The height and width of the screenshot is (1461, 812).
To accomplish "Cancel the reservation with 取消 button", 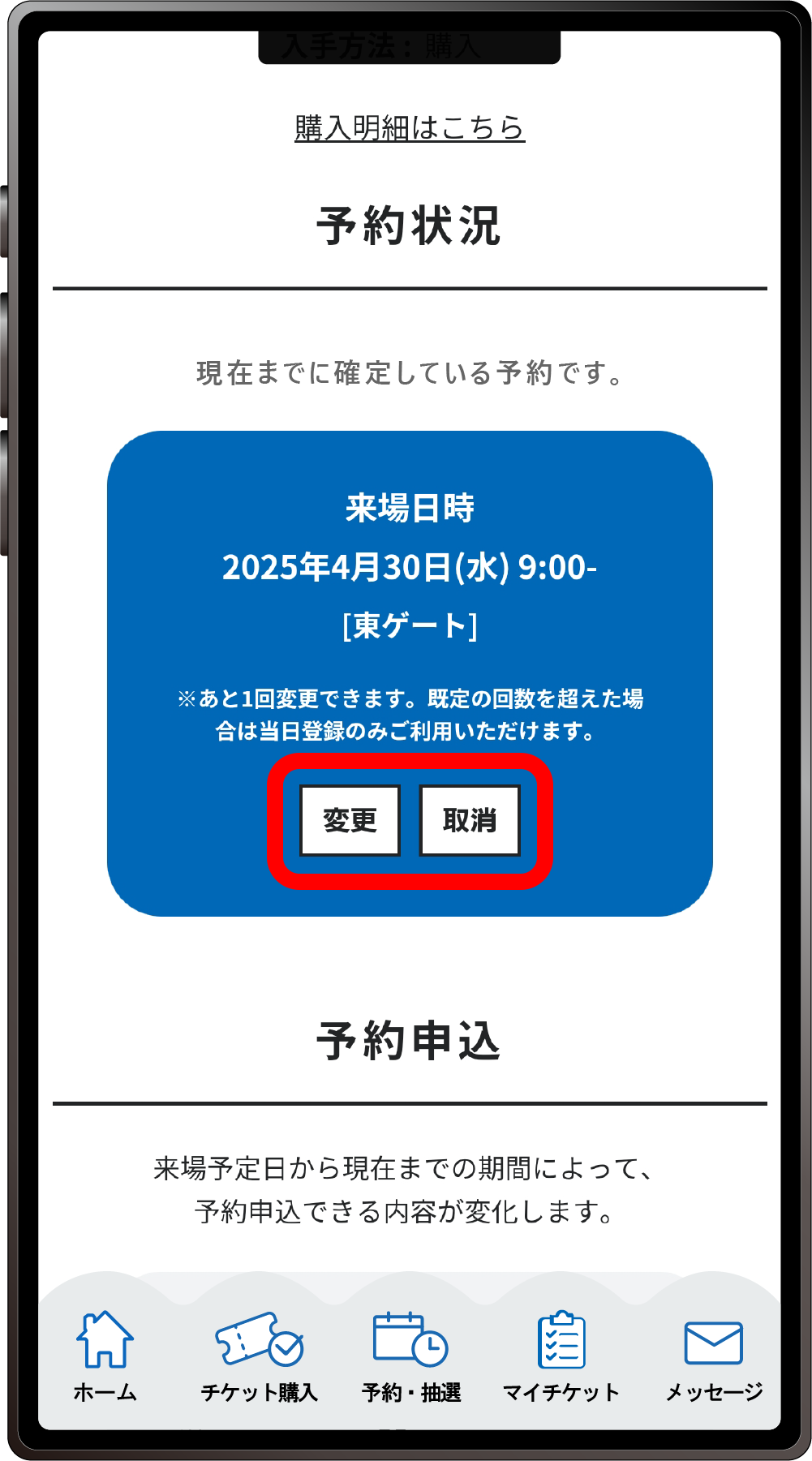I will coord(469,820).
